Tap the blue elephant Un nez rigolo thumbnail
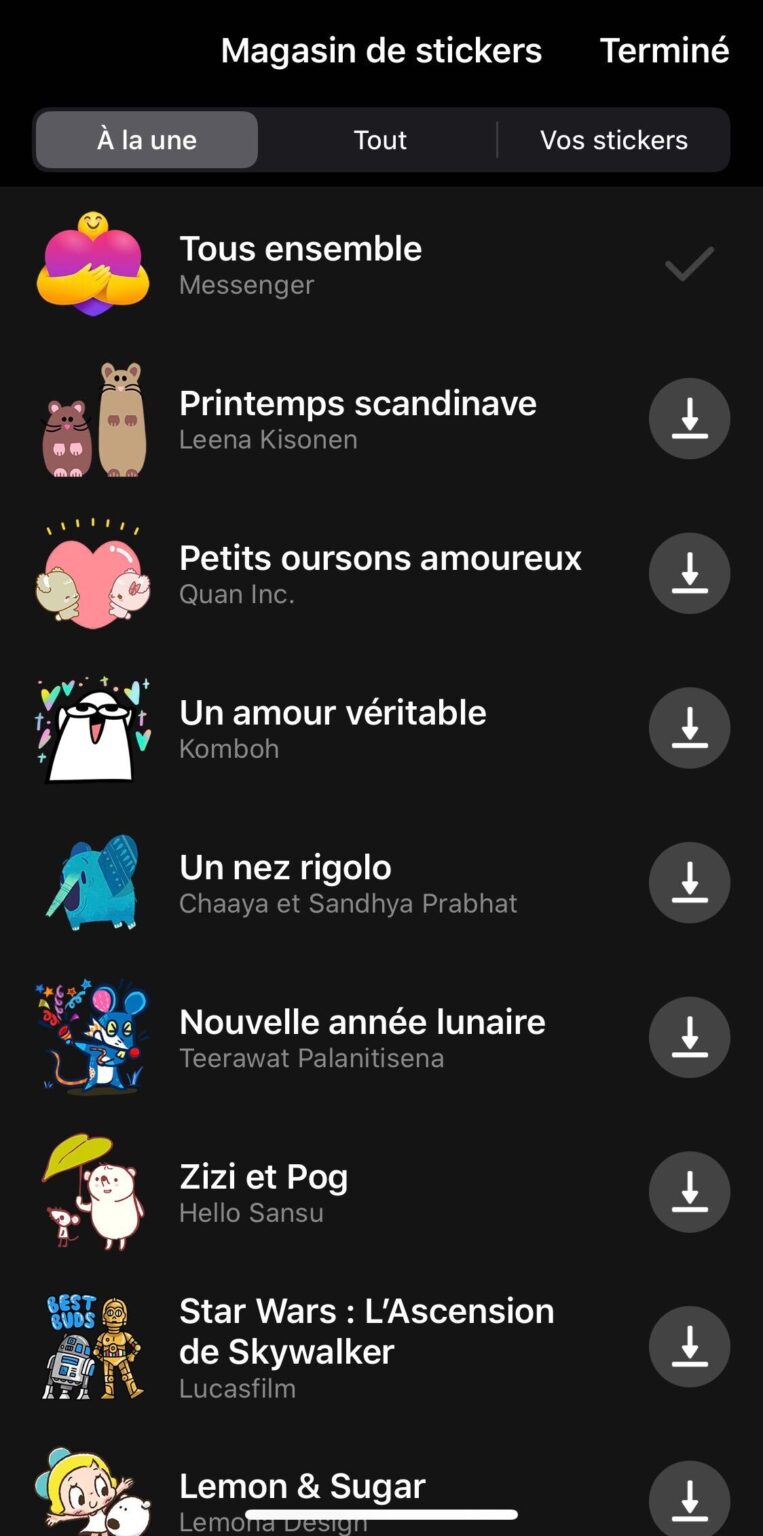763x1536 pixels. point(93,882)
